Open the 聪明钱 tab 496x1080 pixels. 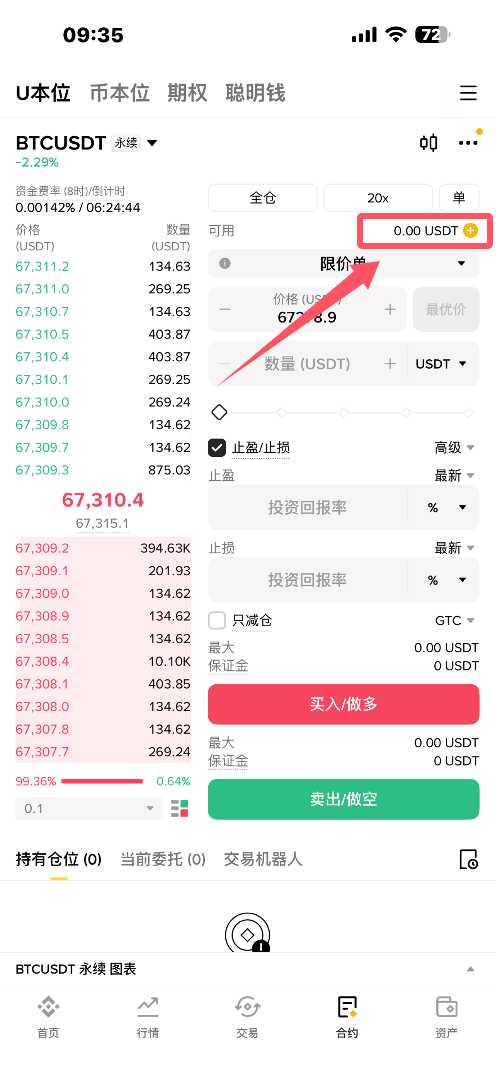[x=255, y=93]
